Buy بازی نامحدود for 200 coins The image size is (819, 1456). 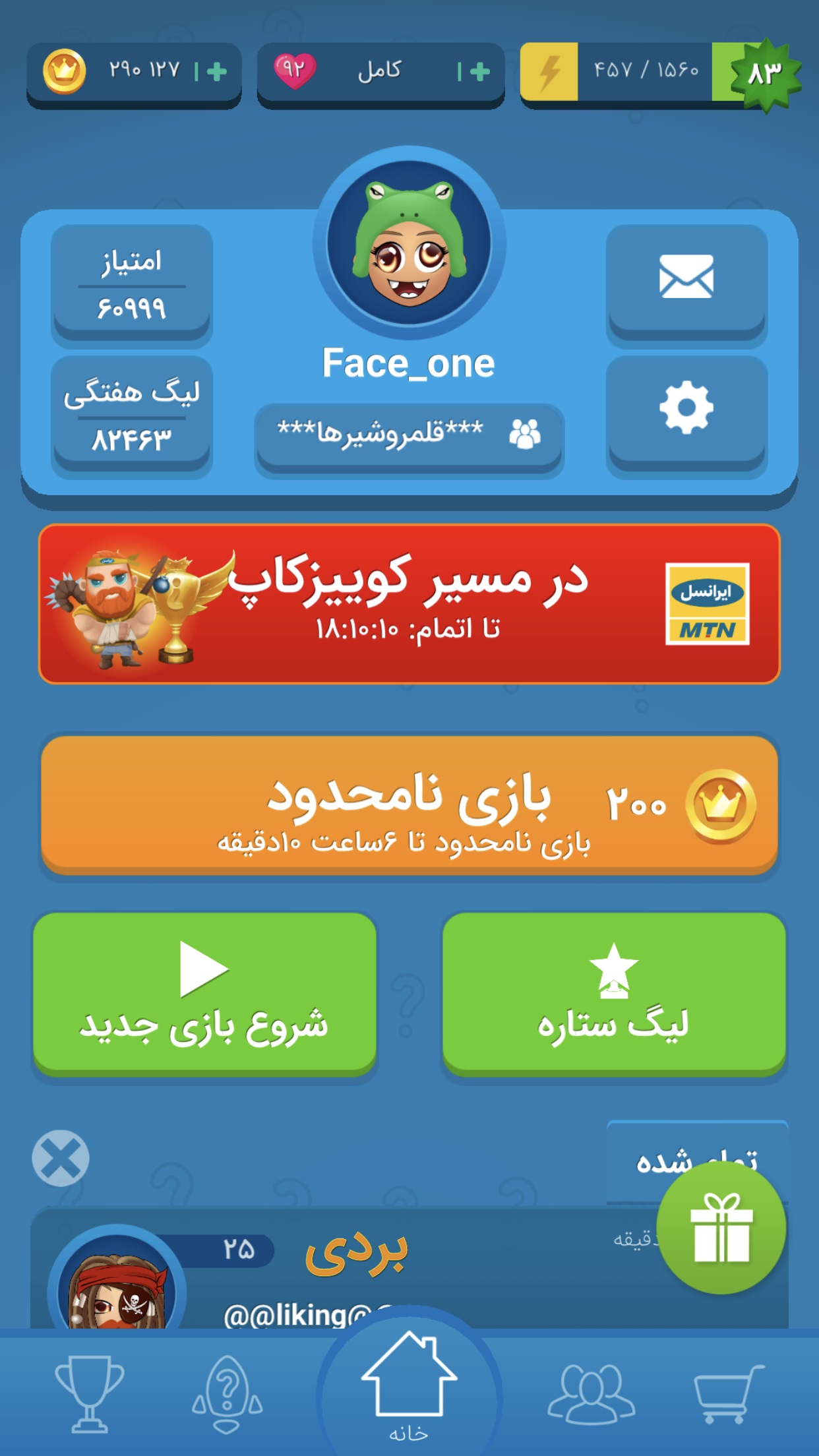(409, 806)
